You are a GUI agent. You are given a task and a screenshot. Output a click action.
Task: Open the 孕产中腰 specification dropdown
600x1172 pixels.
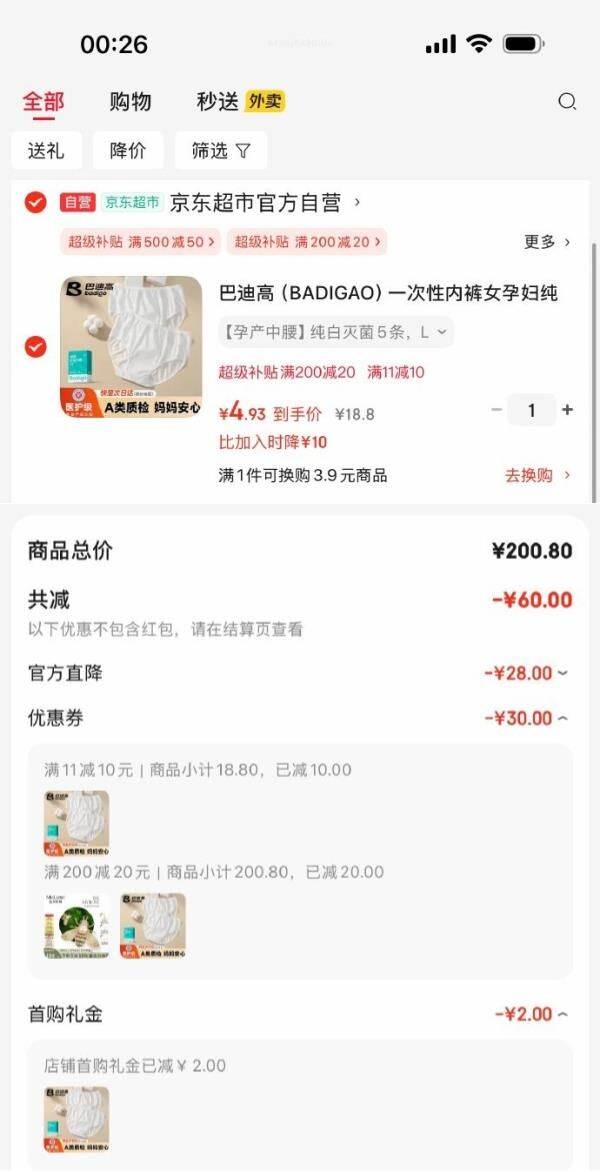click(335, 332)
